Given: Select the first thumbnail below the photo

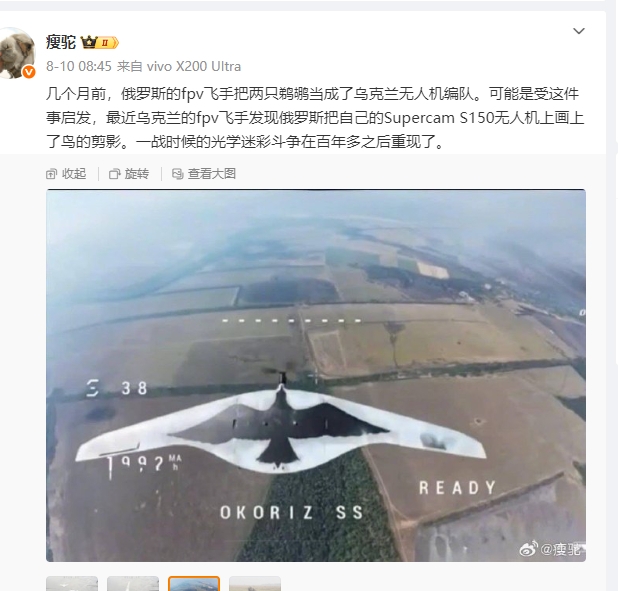Looking at the screenshot, I should [x=72, y=583].
